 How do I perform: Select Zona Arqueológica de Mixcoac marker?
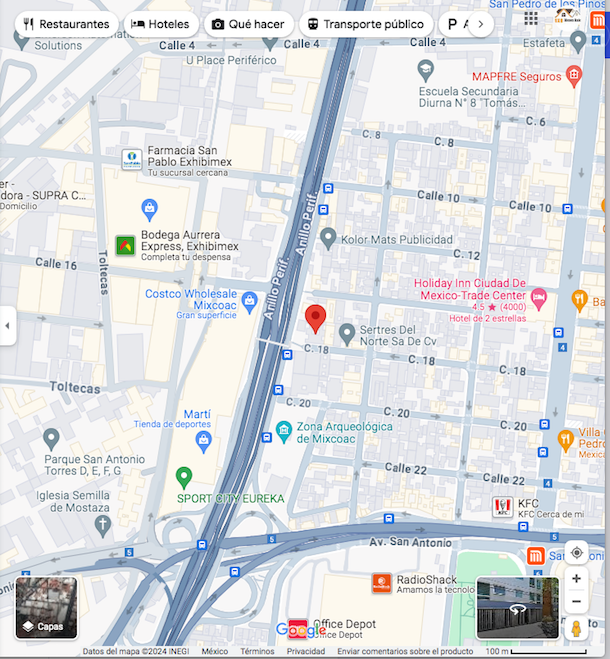coord(283,433)
